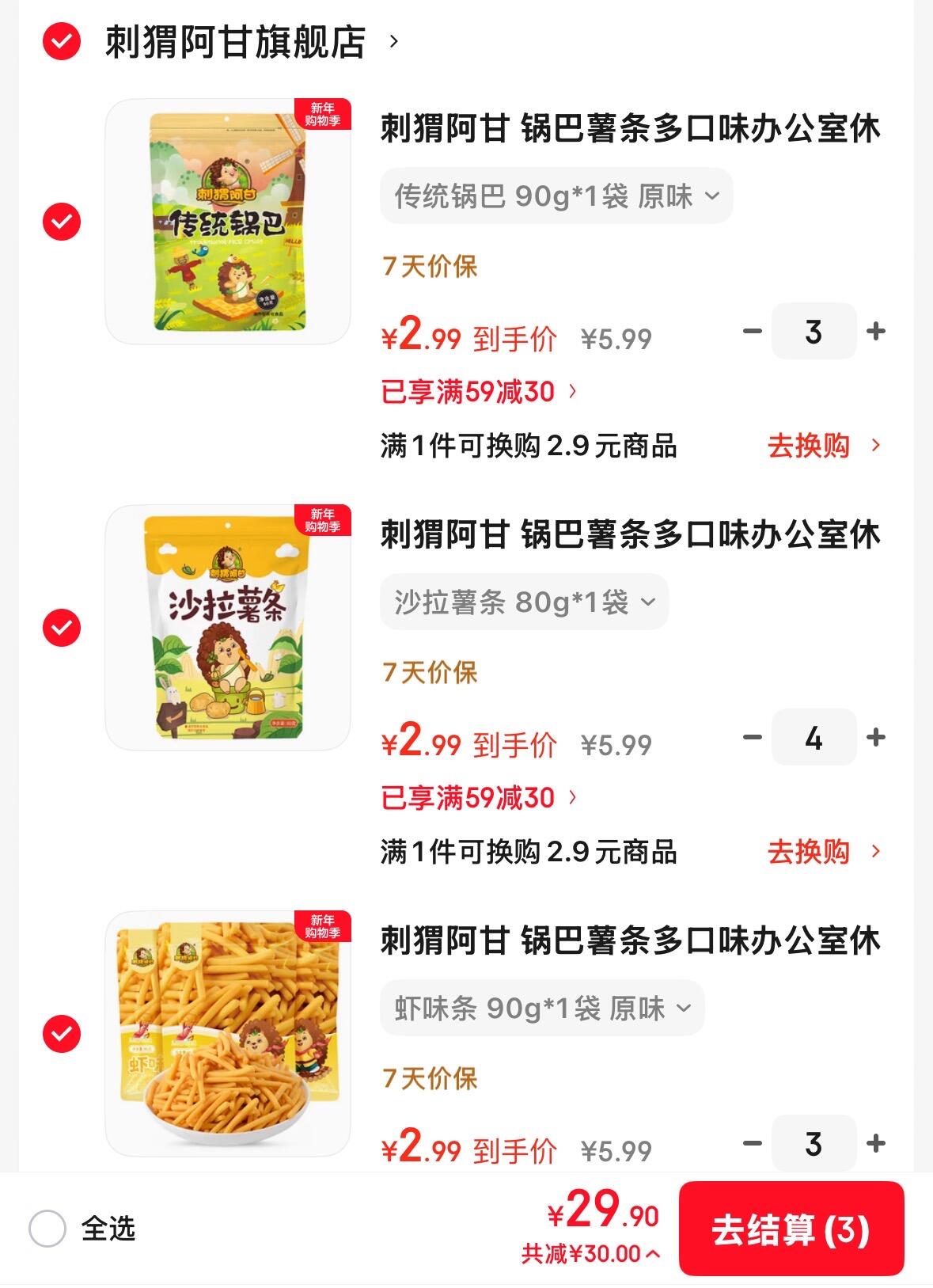Viewport: 933px width, 1288px height.
Task: Deselect the 虾味条 item checkbox
Action: click(x=62, y=1034)
